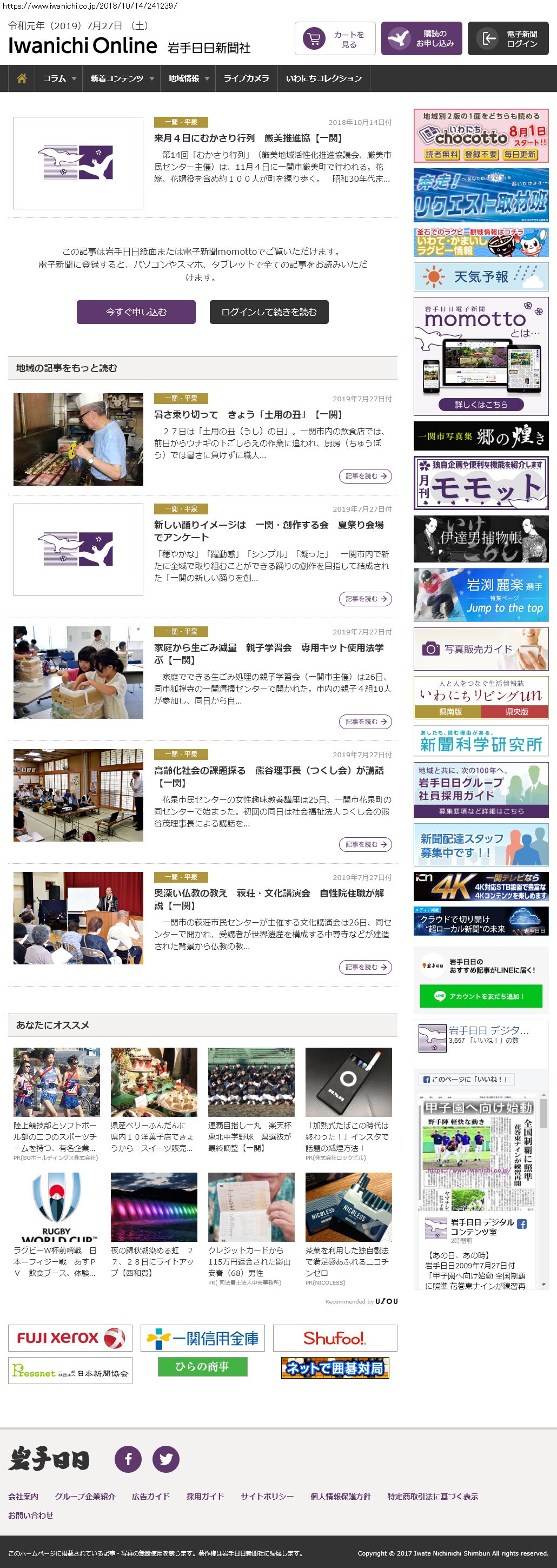Open the ライブカメラ page

246,78
